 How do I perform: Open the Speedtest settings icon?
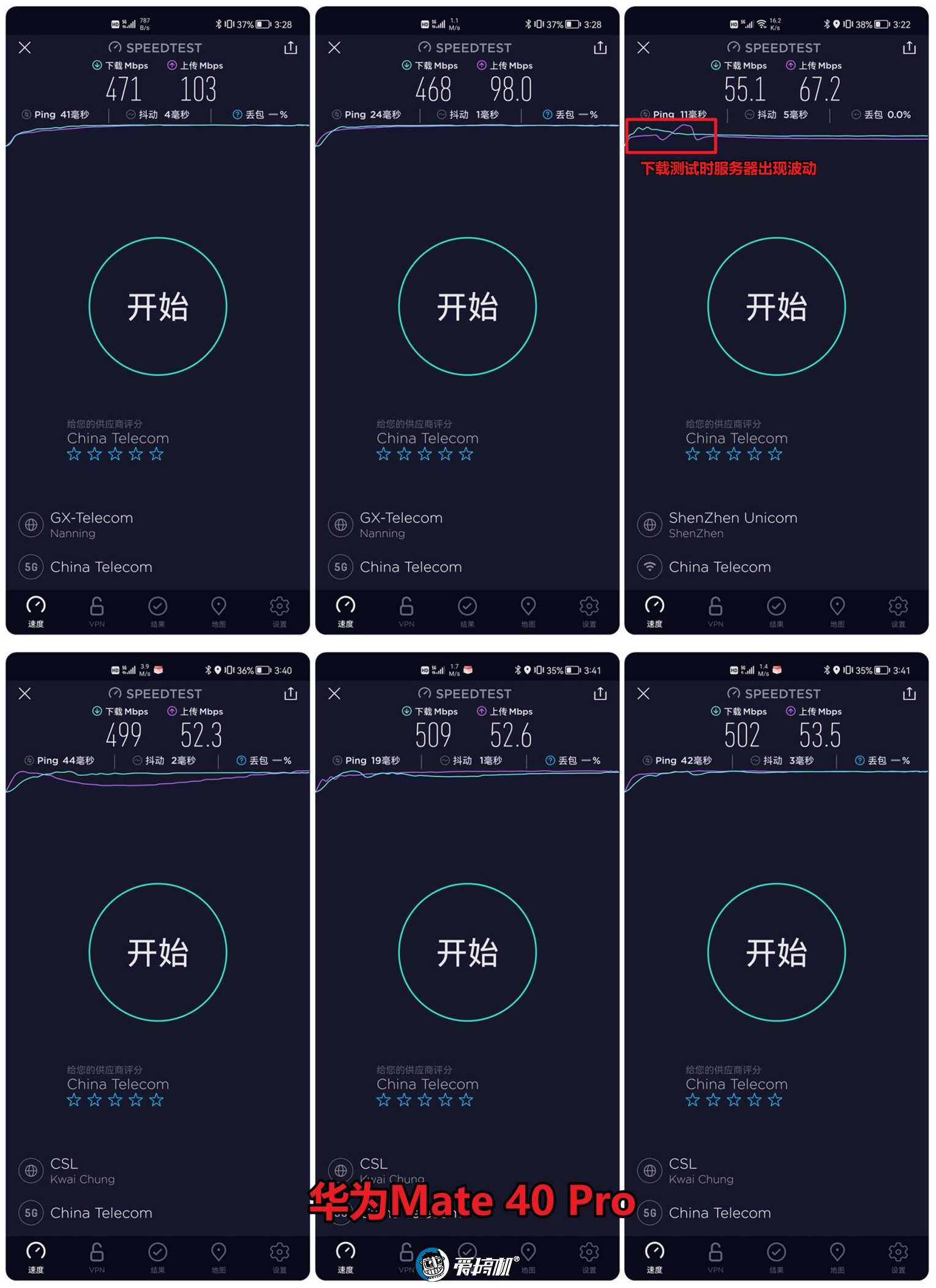(279, 606)
